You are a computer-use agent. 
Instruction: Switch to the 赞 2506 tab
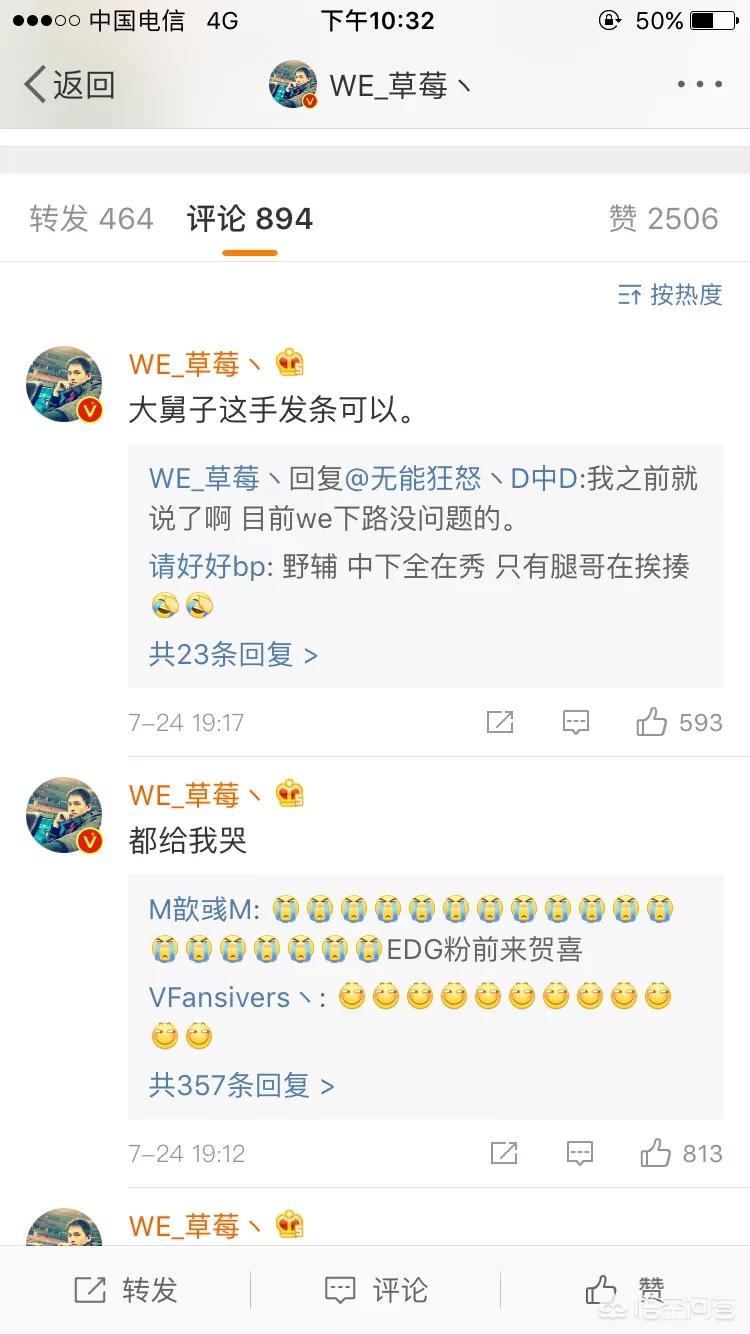point(663,219)
